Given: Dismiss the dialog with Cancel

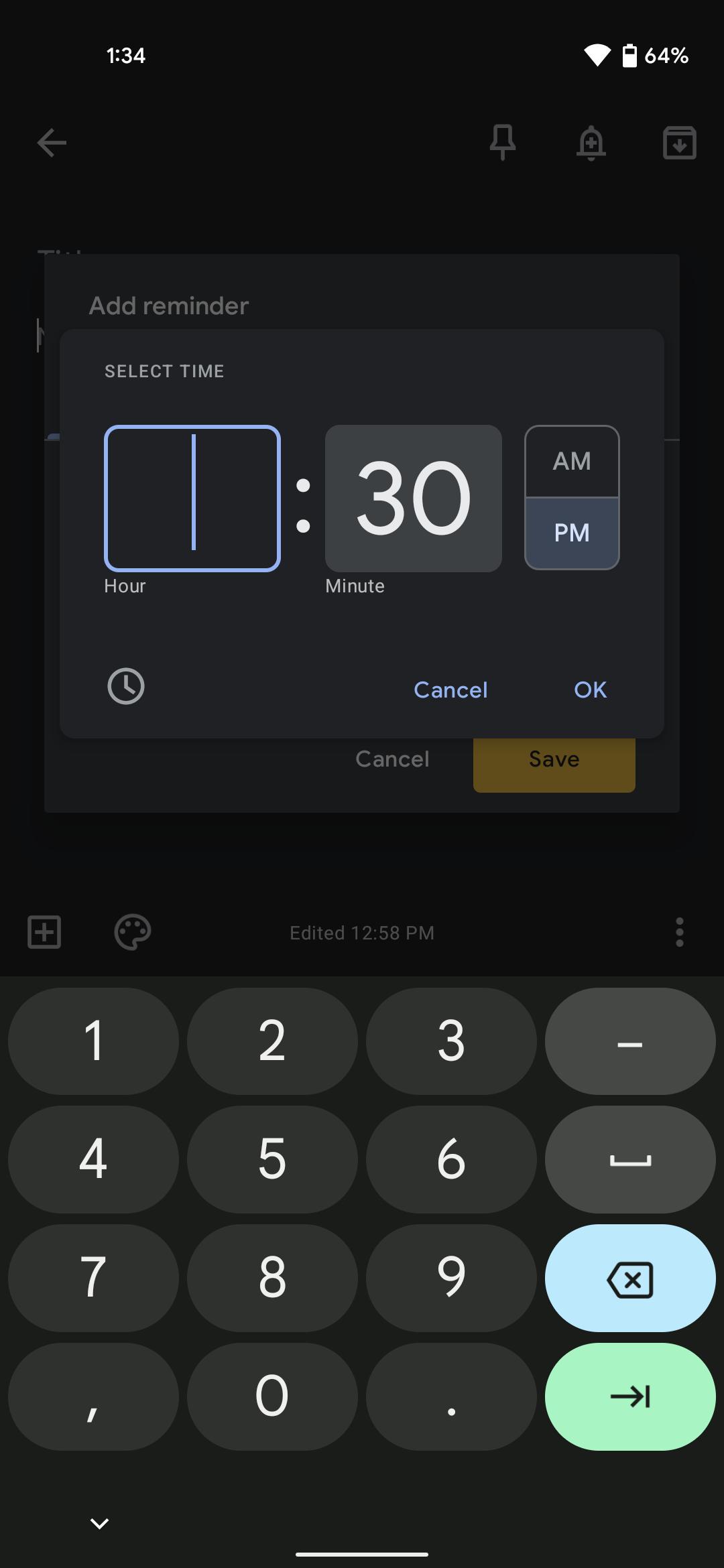Looking at the screenshot, I should (450, 690).
